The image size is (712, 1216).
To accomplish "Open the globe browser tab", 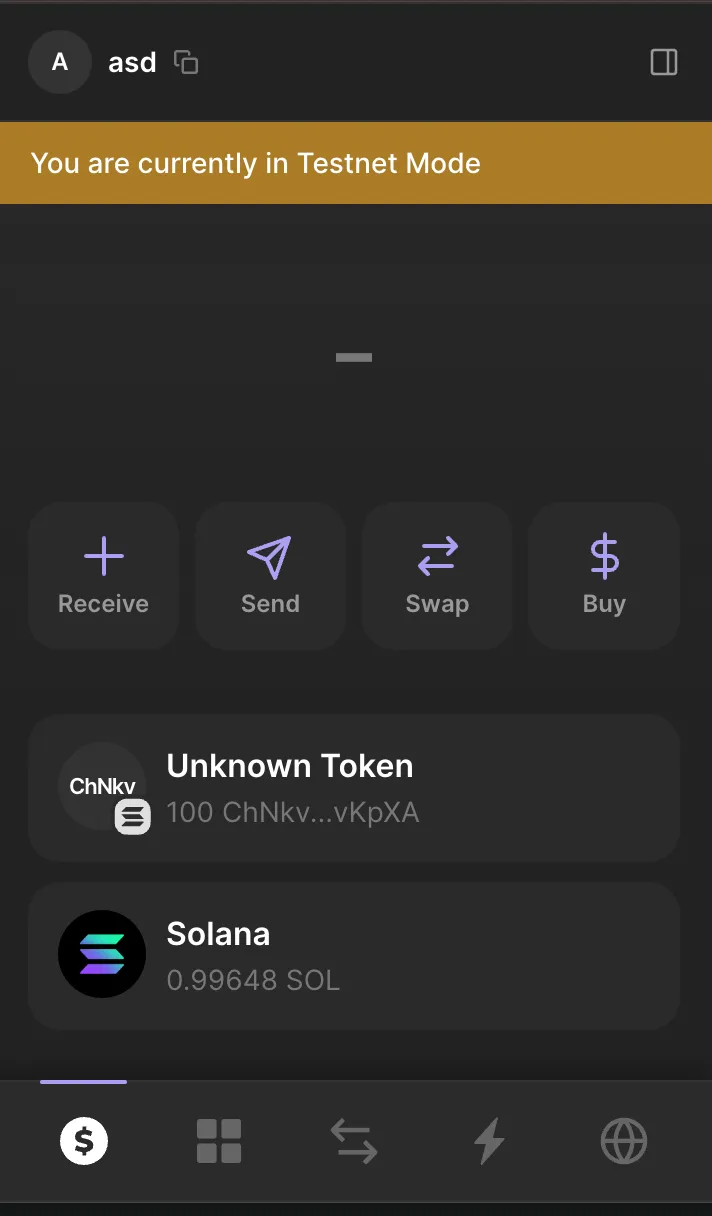I will tap(624, 1141).
